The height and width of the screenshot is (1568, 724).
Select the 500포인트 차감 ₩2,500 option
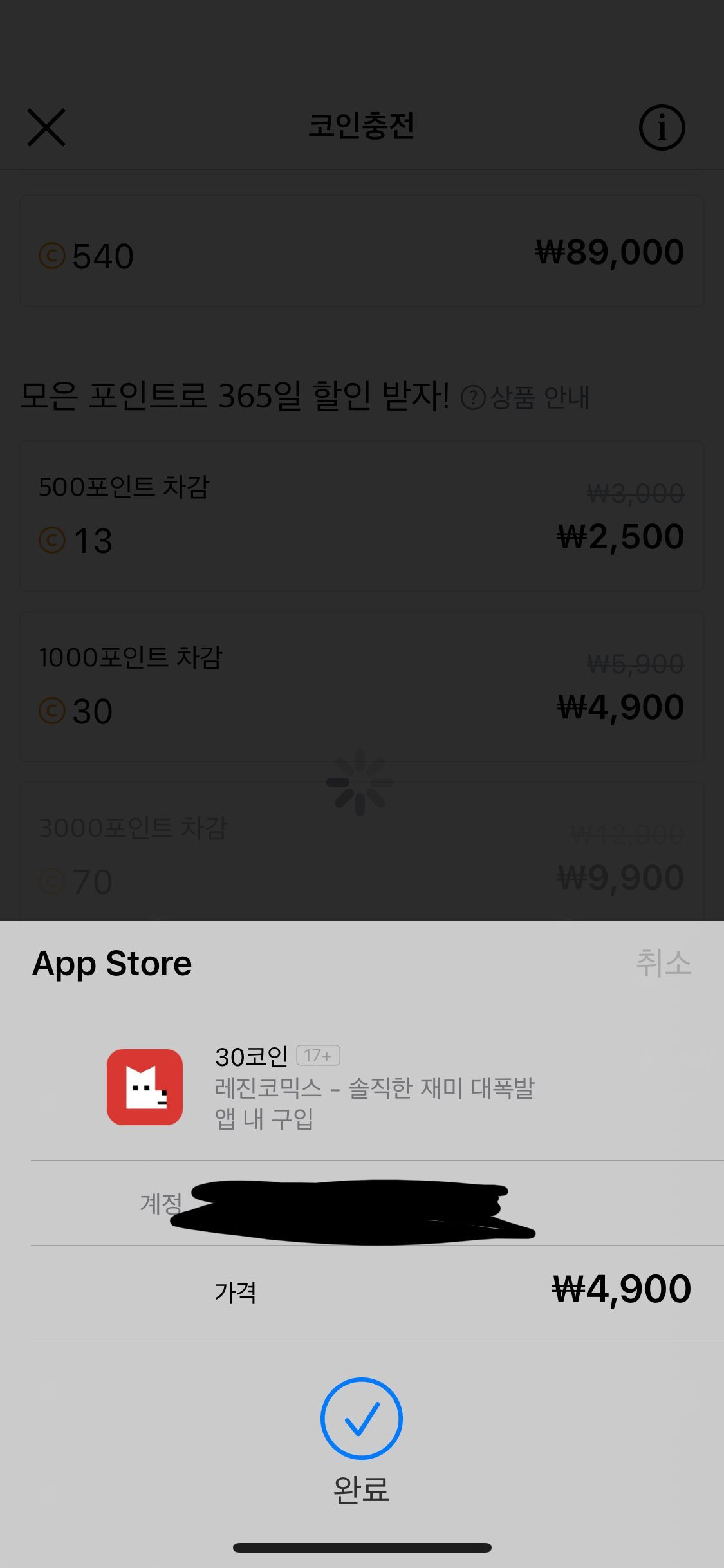pyautogui.click(x=362, y=515)
